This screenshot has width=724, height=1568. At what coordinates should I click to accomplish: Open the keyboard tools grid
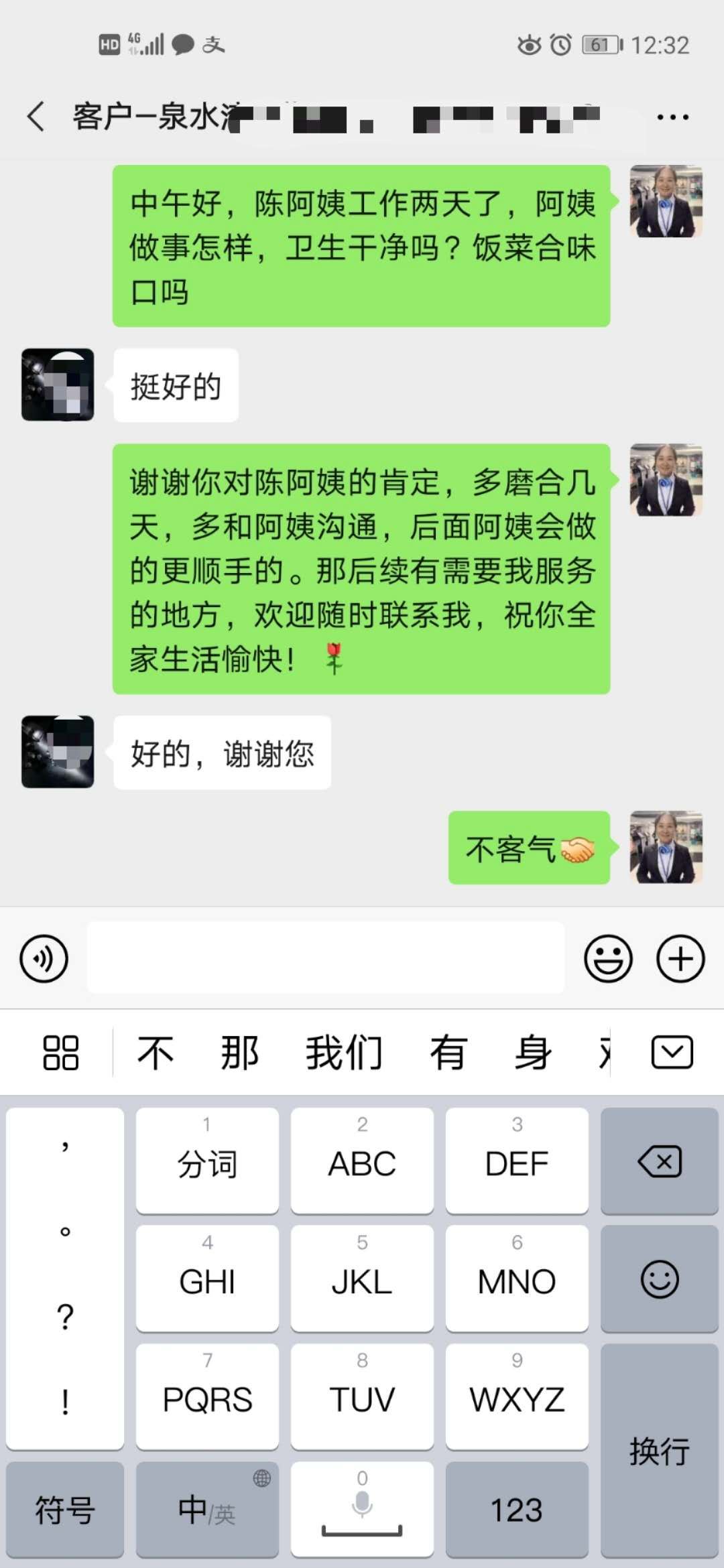[60, 1052]
